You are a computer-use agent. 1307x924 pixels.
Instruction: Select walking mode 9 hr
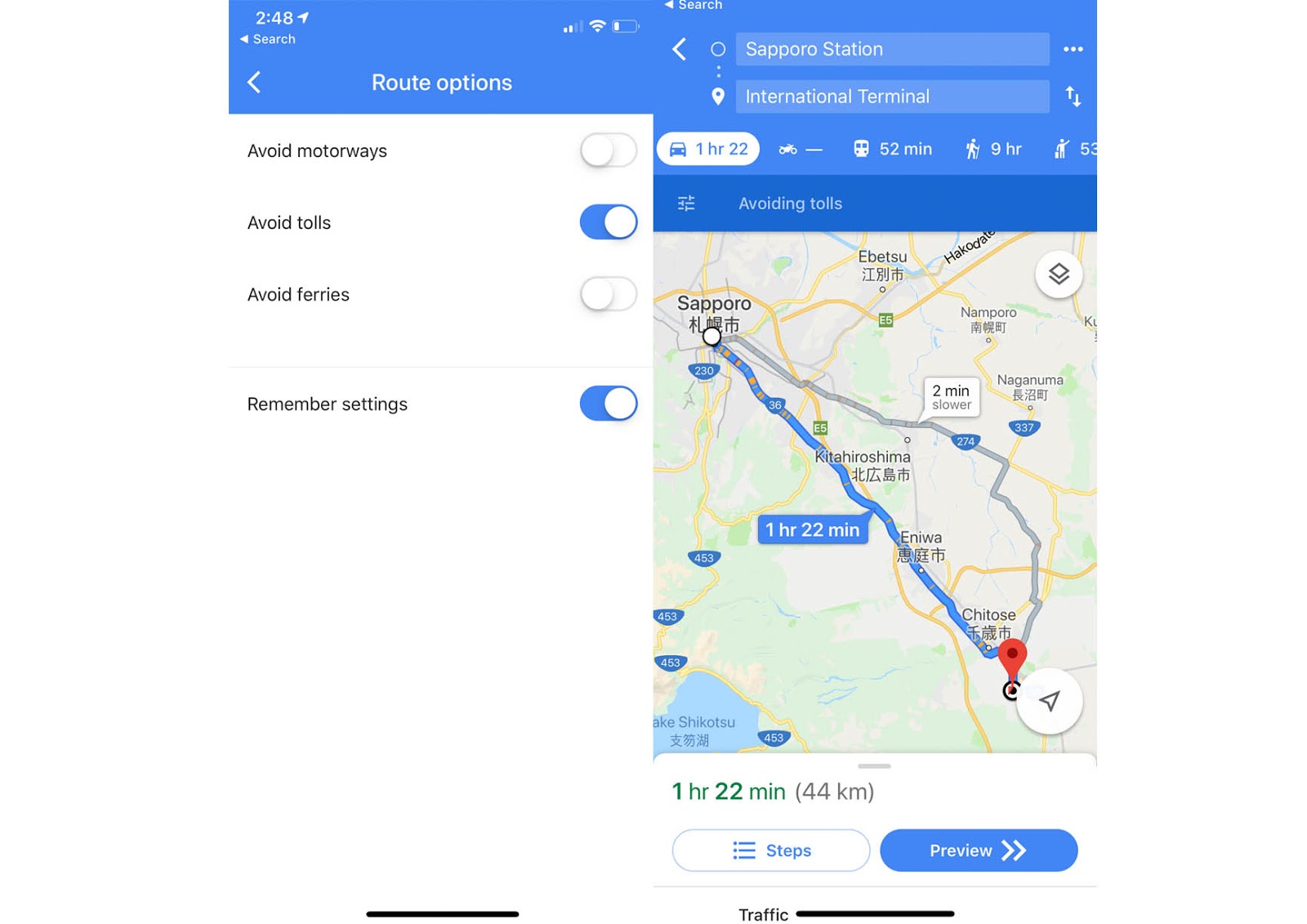(993, 149)
